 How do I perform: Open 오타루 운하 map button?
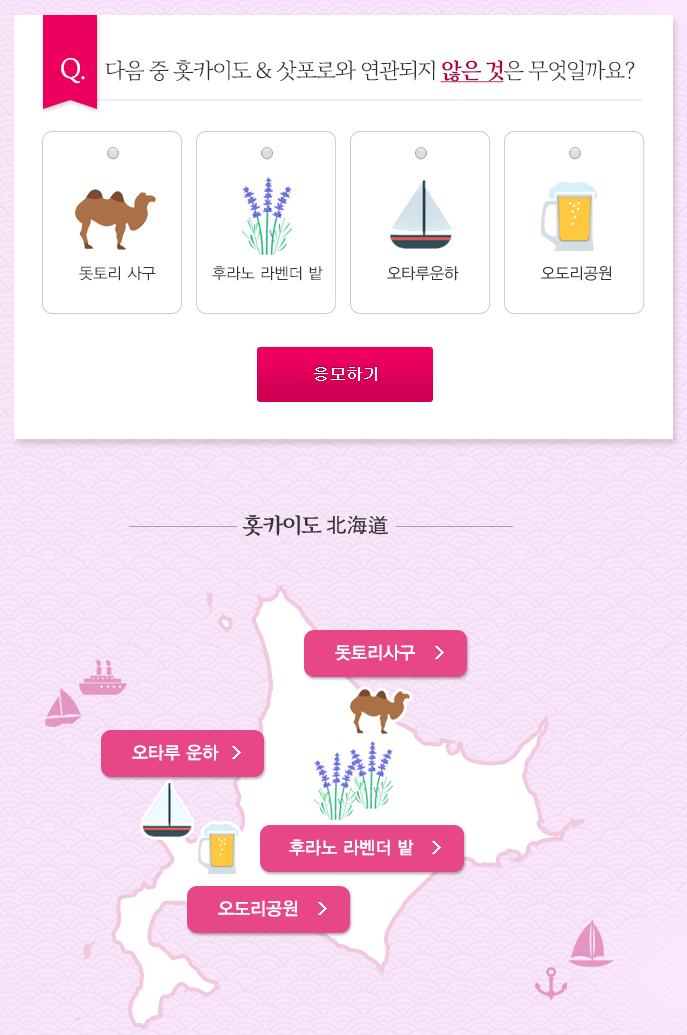[182, 753]
